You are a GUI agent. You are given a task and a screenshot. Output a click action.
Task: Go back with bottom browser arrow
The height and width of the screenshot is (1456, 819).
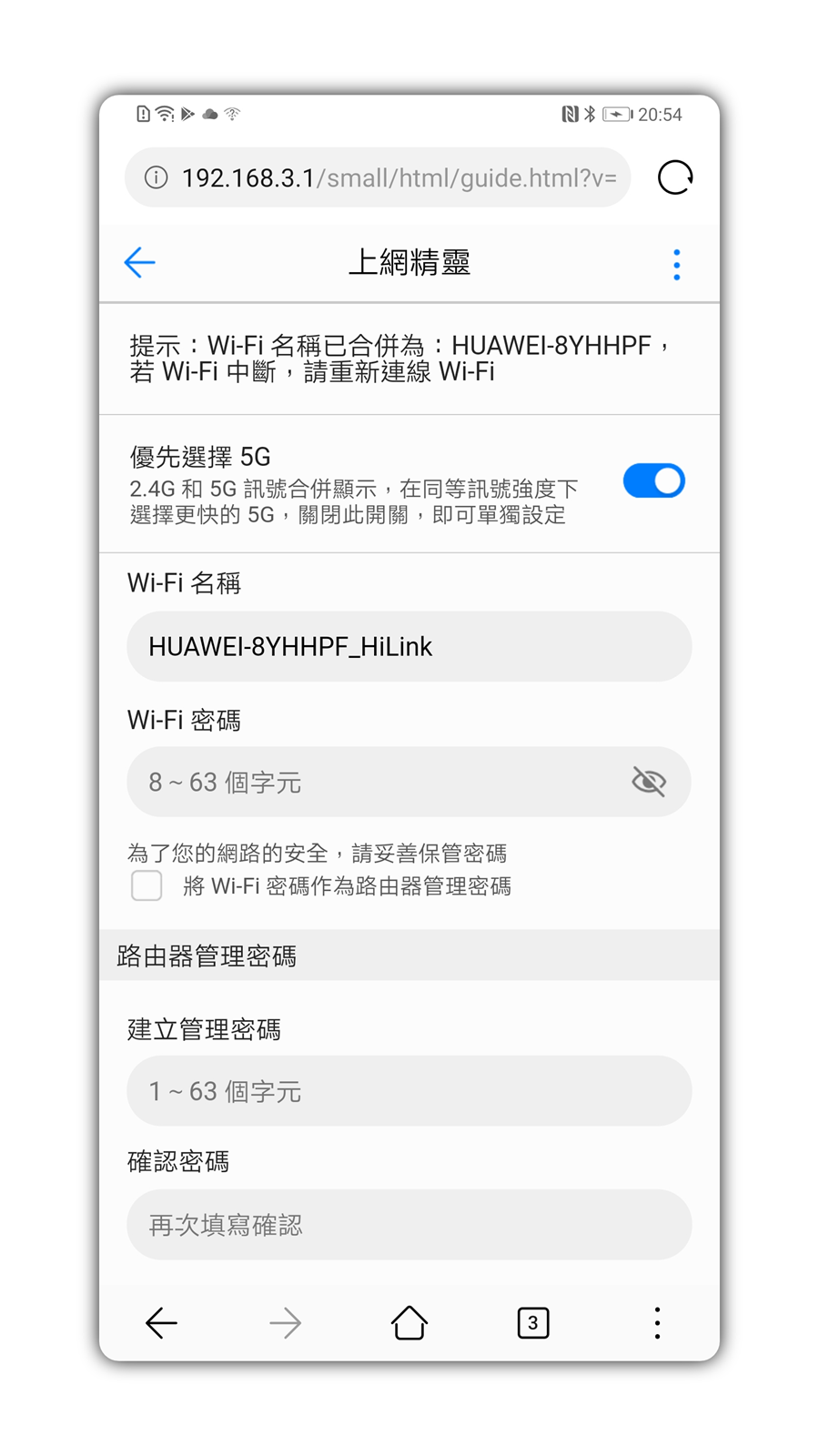[x=162, y=1323]
